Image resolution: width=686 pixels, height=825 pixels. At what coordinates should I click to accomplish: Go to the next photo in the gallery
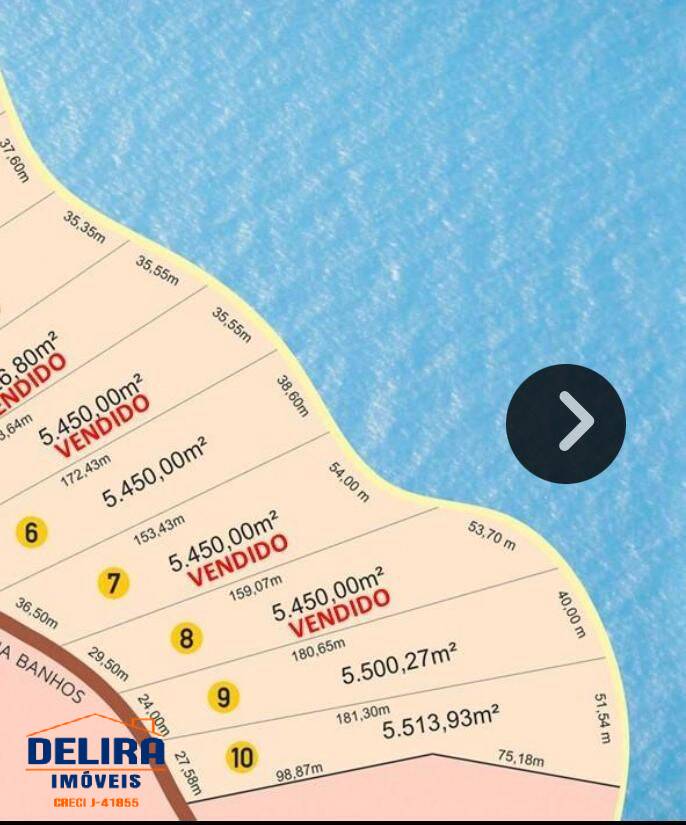(x=566, y=423)
